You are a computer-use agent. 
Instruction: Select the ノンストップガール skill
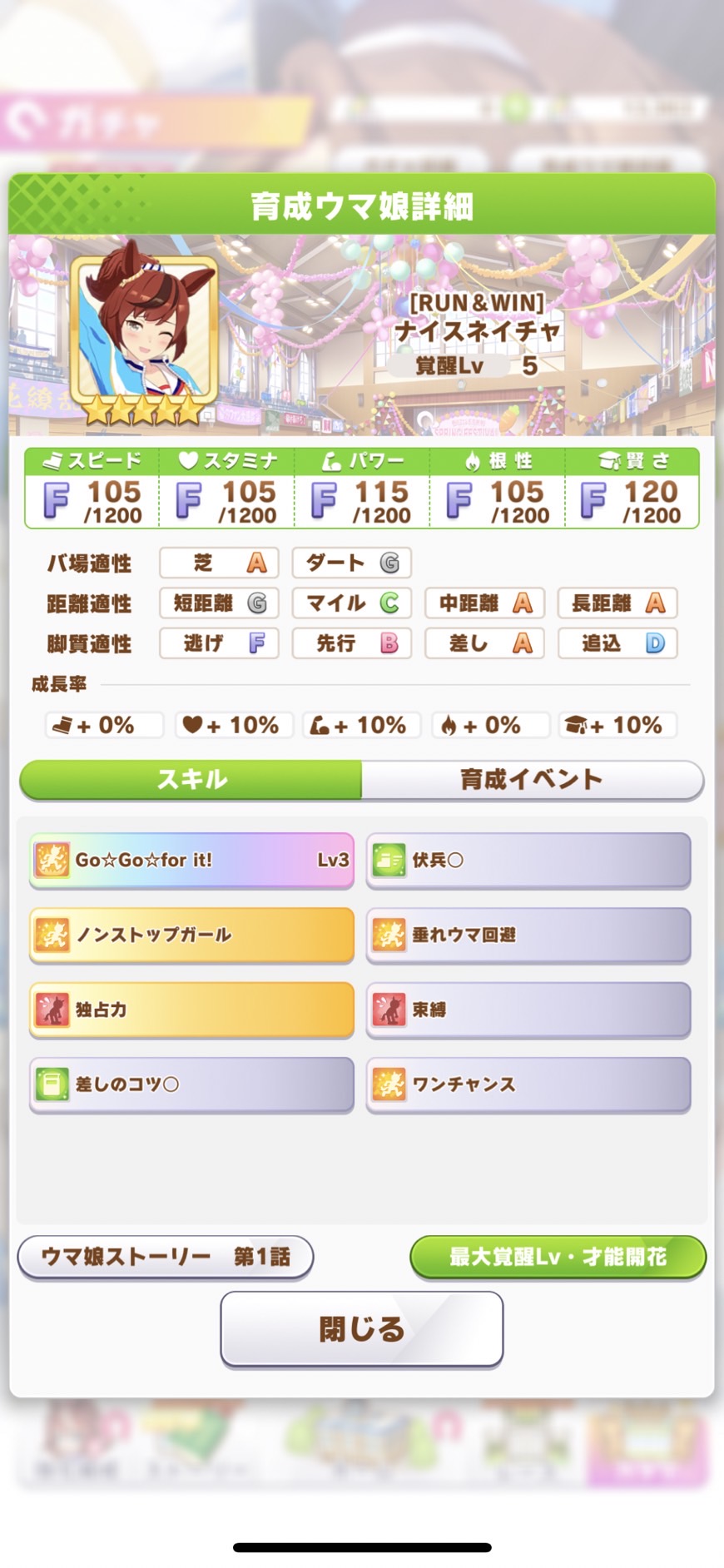(x=192, y=935)
